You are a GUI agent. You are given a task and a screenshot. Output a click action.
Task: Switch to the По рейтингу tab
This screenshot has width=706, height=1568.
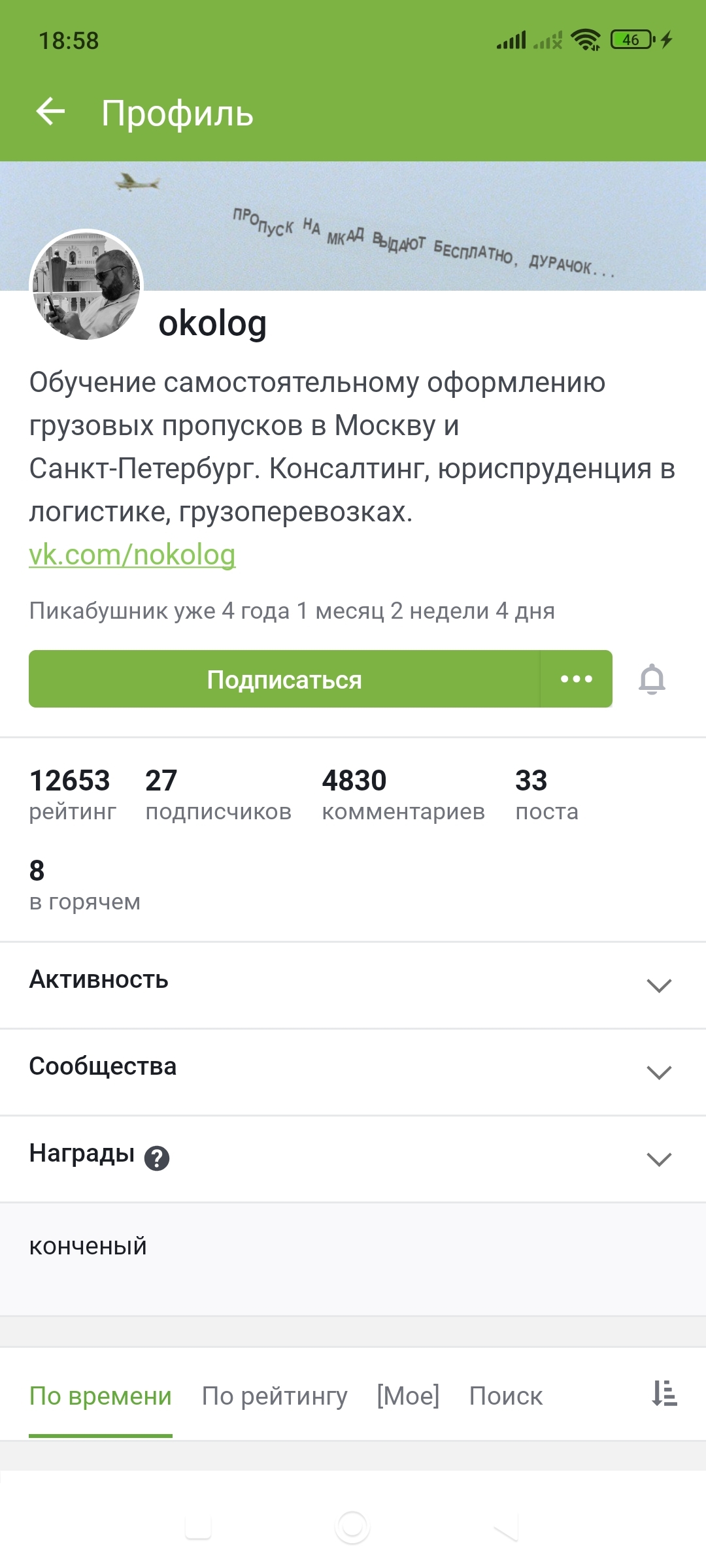point(275,1396)
